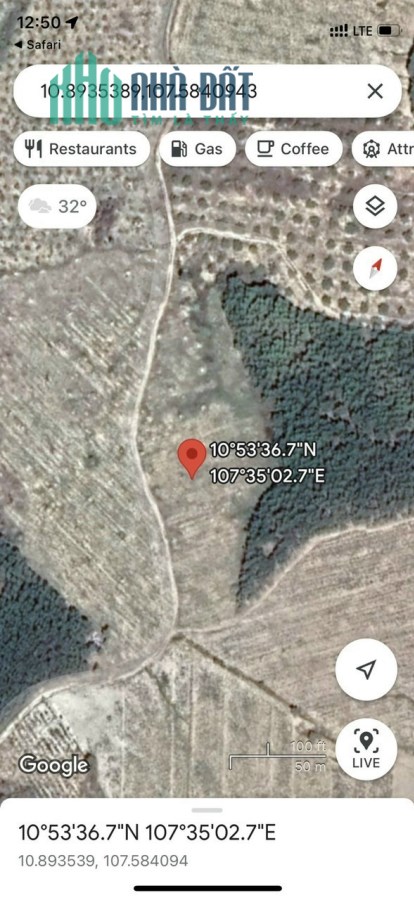The image size is (414, 900).
Task: Clear the coordinates search with the X
Action: point(375,91)
